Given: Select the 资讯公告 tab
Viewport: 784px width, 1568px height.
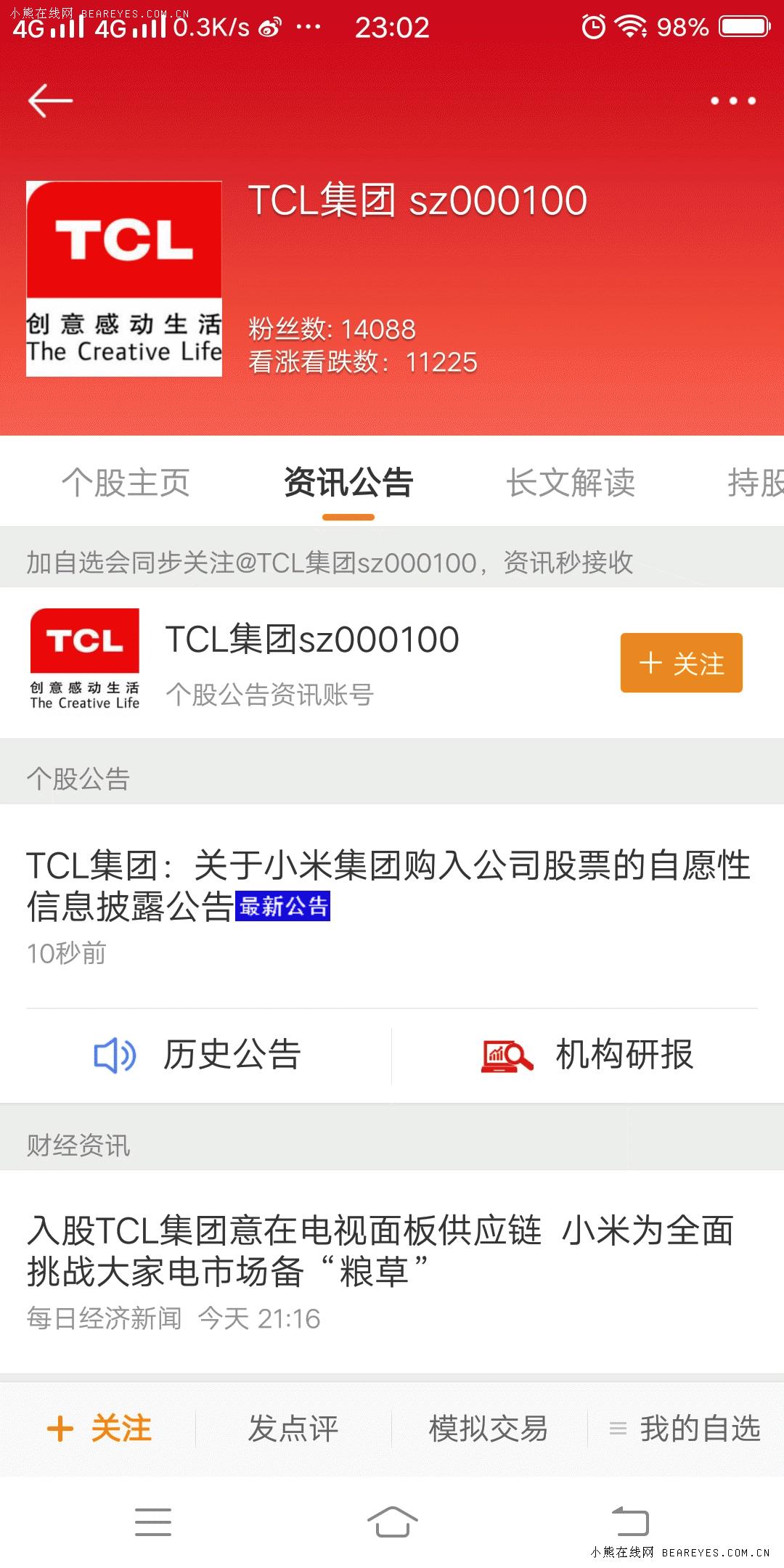Looking at the screenshot, I should click(348, 483).
